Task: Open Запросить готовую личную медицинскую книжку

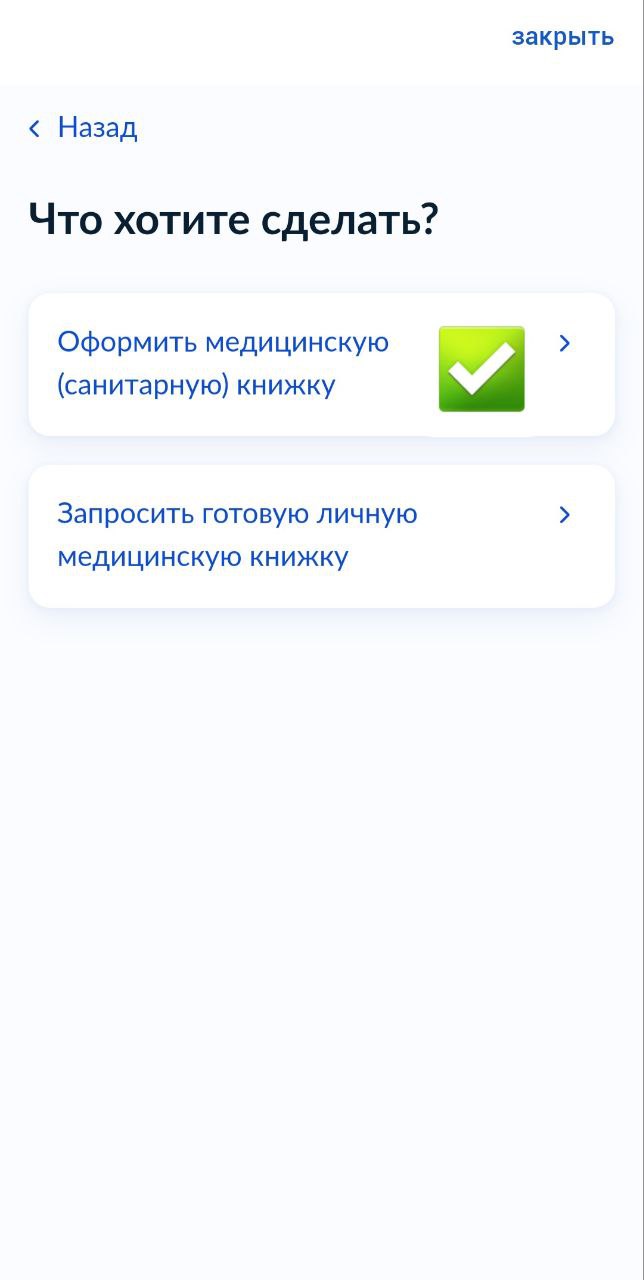Action: coord(321,536)
